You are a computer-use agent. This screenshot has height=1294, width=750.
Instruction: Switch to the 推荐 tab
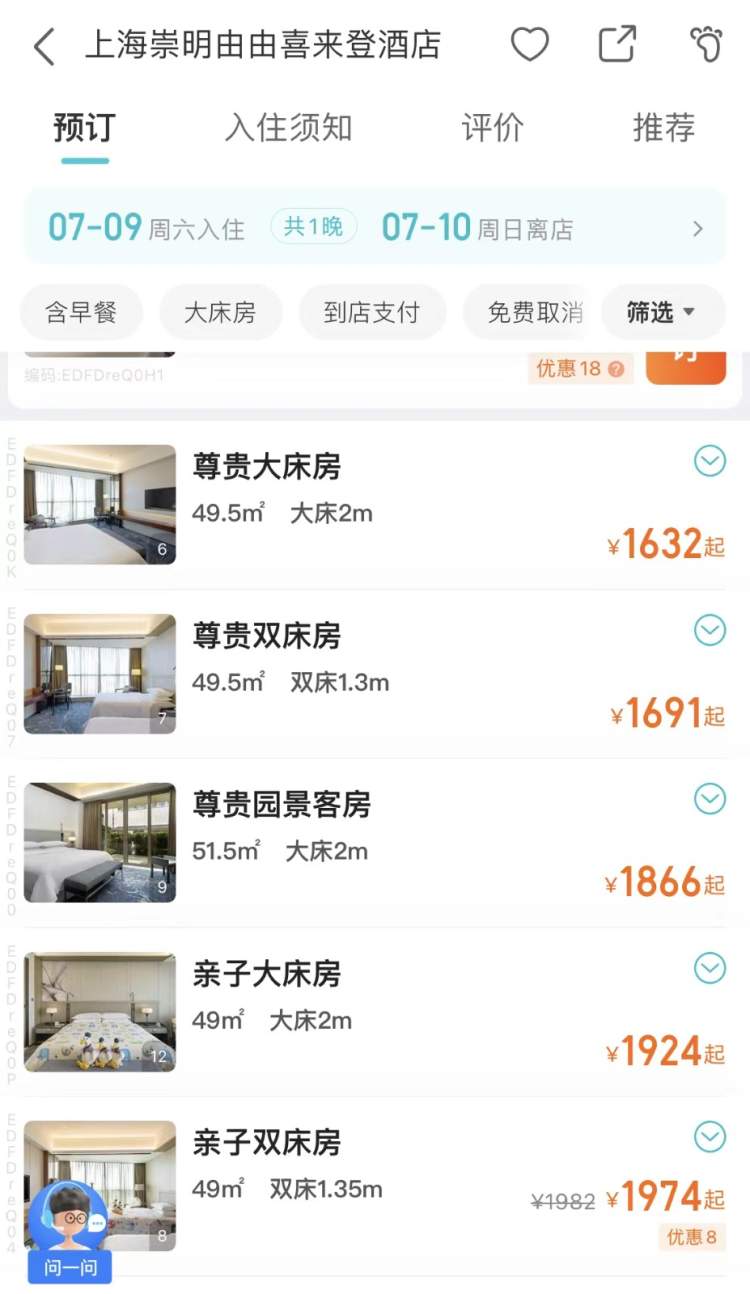tap(663, 128)
